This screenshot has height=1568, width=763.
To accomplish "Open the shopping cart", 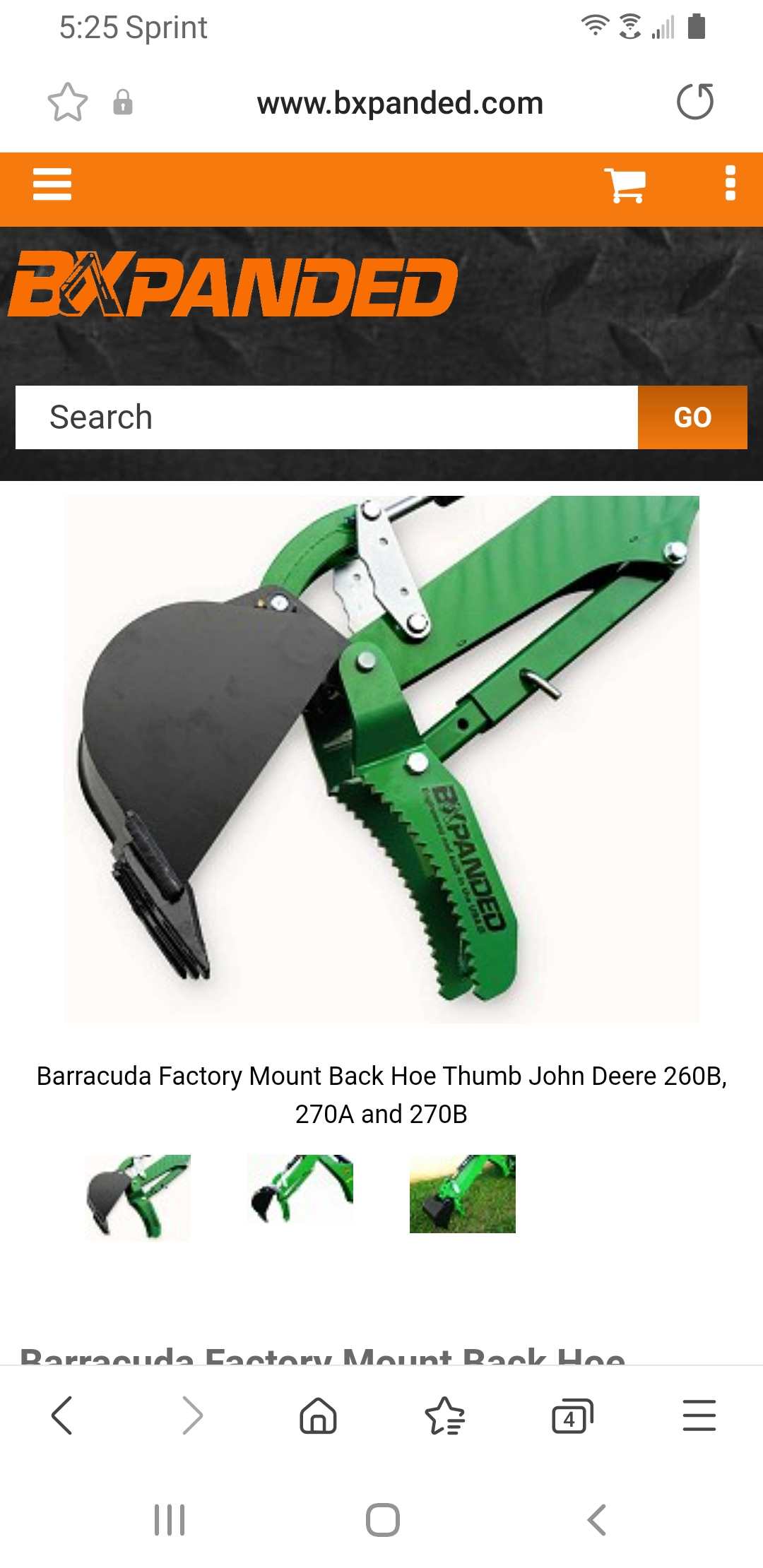I will tap(625, 186).
